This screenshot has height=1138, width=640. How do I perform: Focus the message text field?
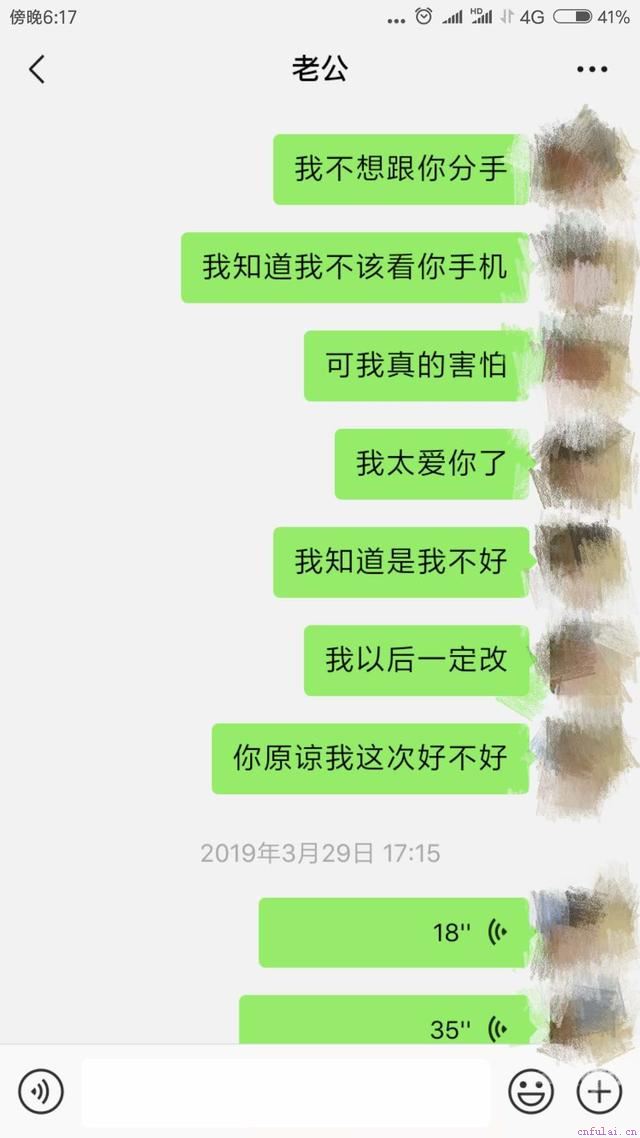click(286, 1092)
